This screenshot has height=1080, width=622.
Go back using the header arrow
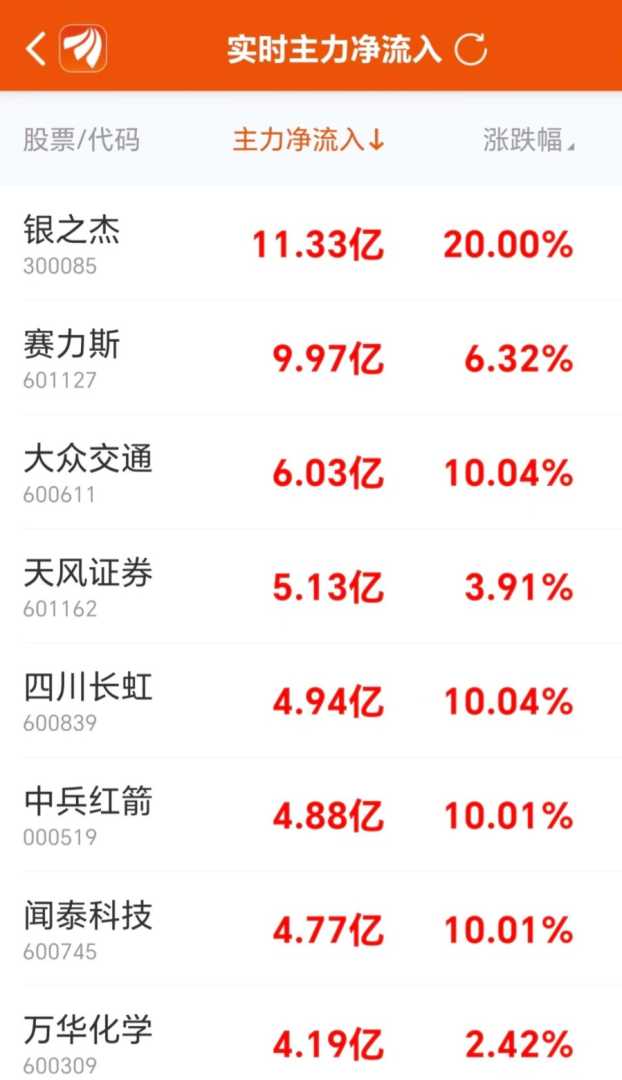tap(36, 48)
